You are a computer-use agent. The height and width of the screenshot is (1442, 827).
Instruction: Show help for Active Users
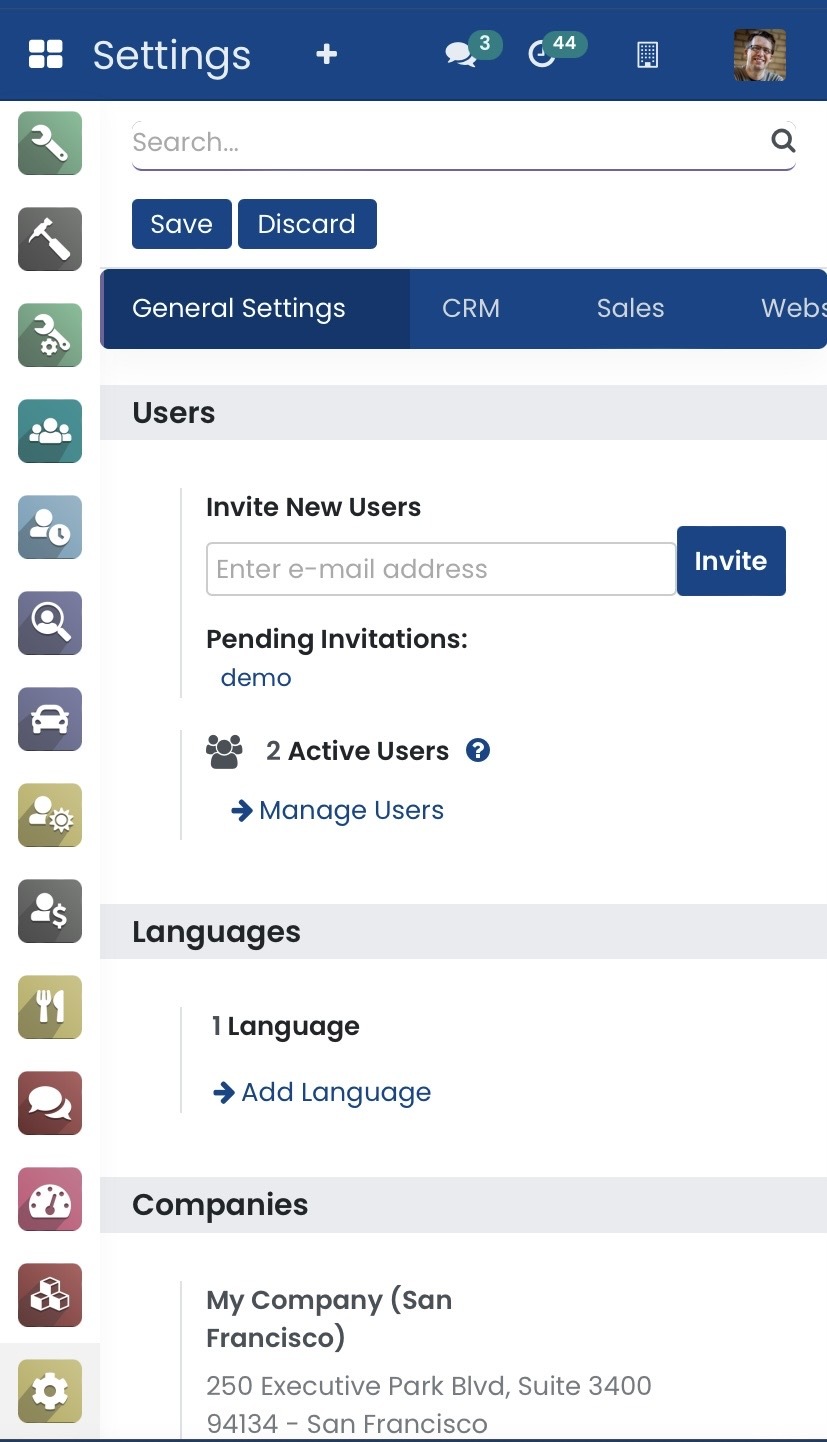pos(478,750)
